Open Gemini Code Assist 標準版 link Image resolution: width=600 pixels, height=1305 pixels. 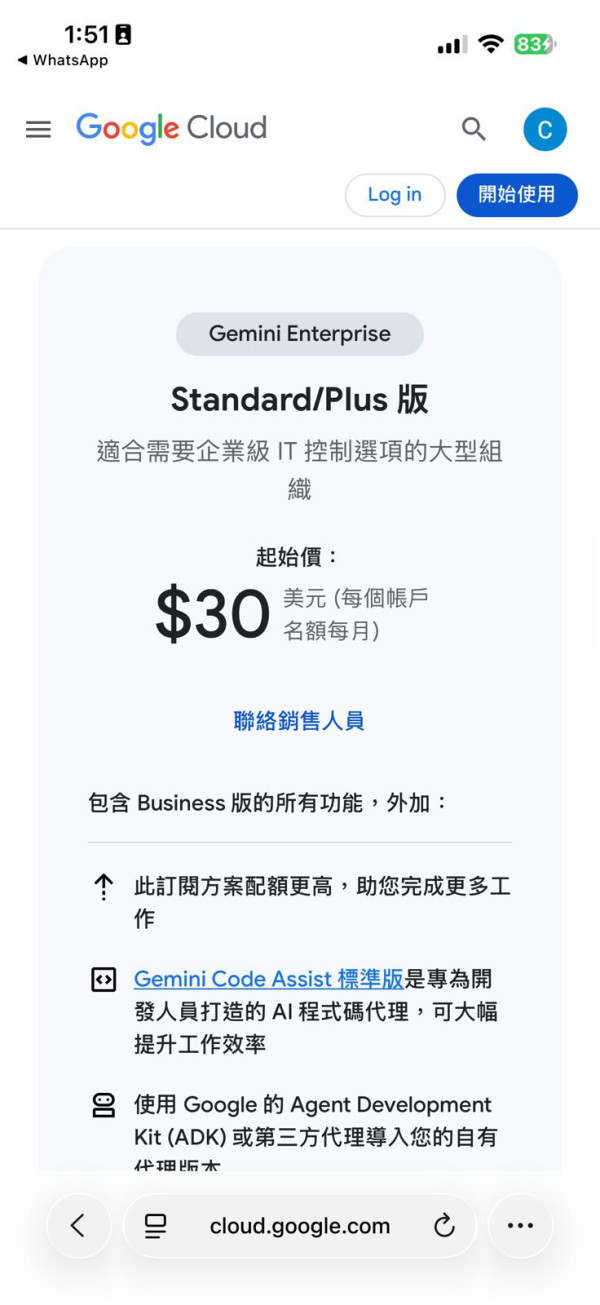(269, 979)
